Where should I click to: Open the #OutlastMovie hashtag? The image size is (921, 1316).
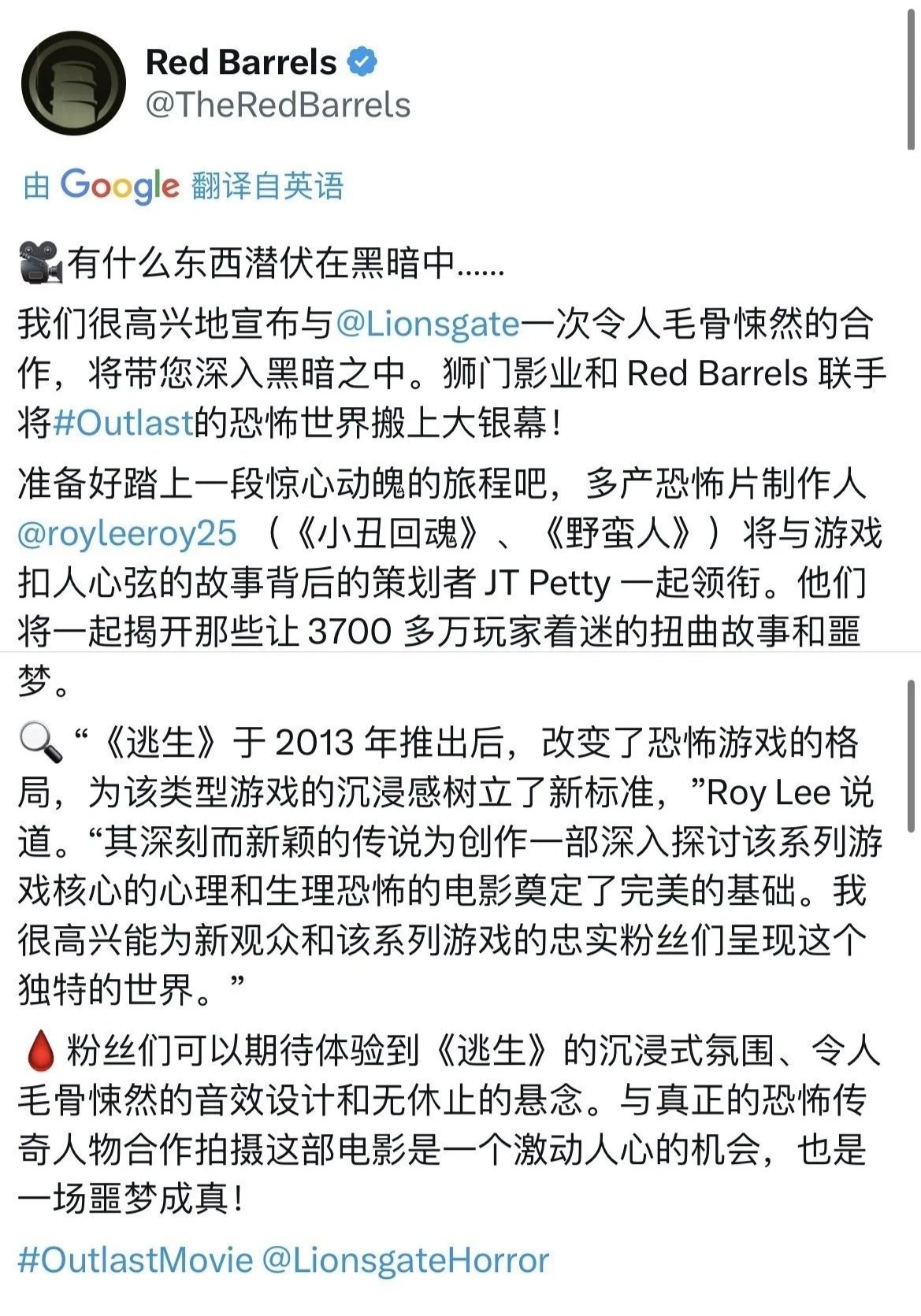pos(136,1260)
